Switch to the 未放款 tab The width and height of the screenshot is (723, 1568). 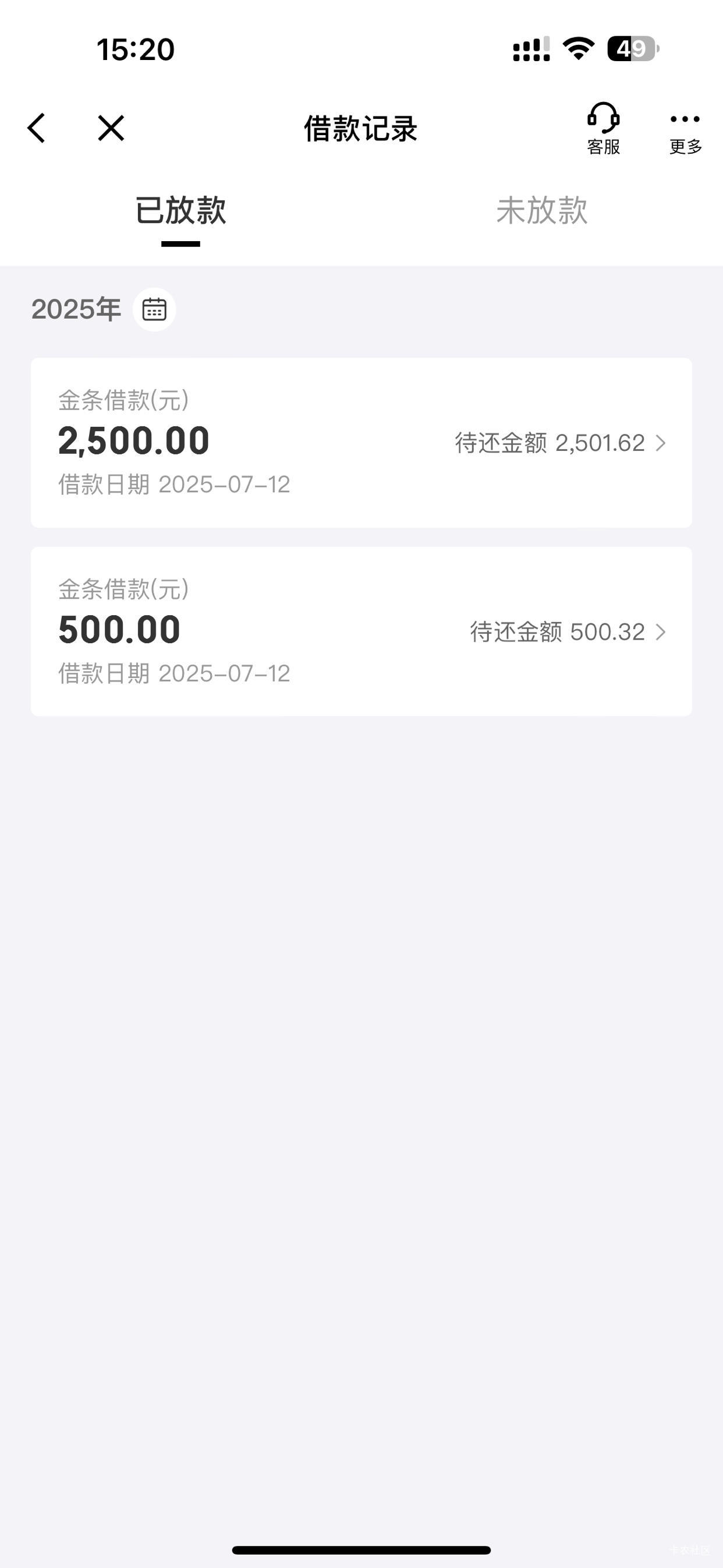(541, 211)
